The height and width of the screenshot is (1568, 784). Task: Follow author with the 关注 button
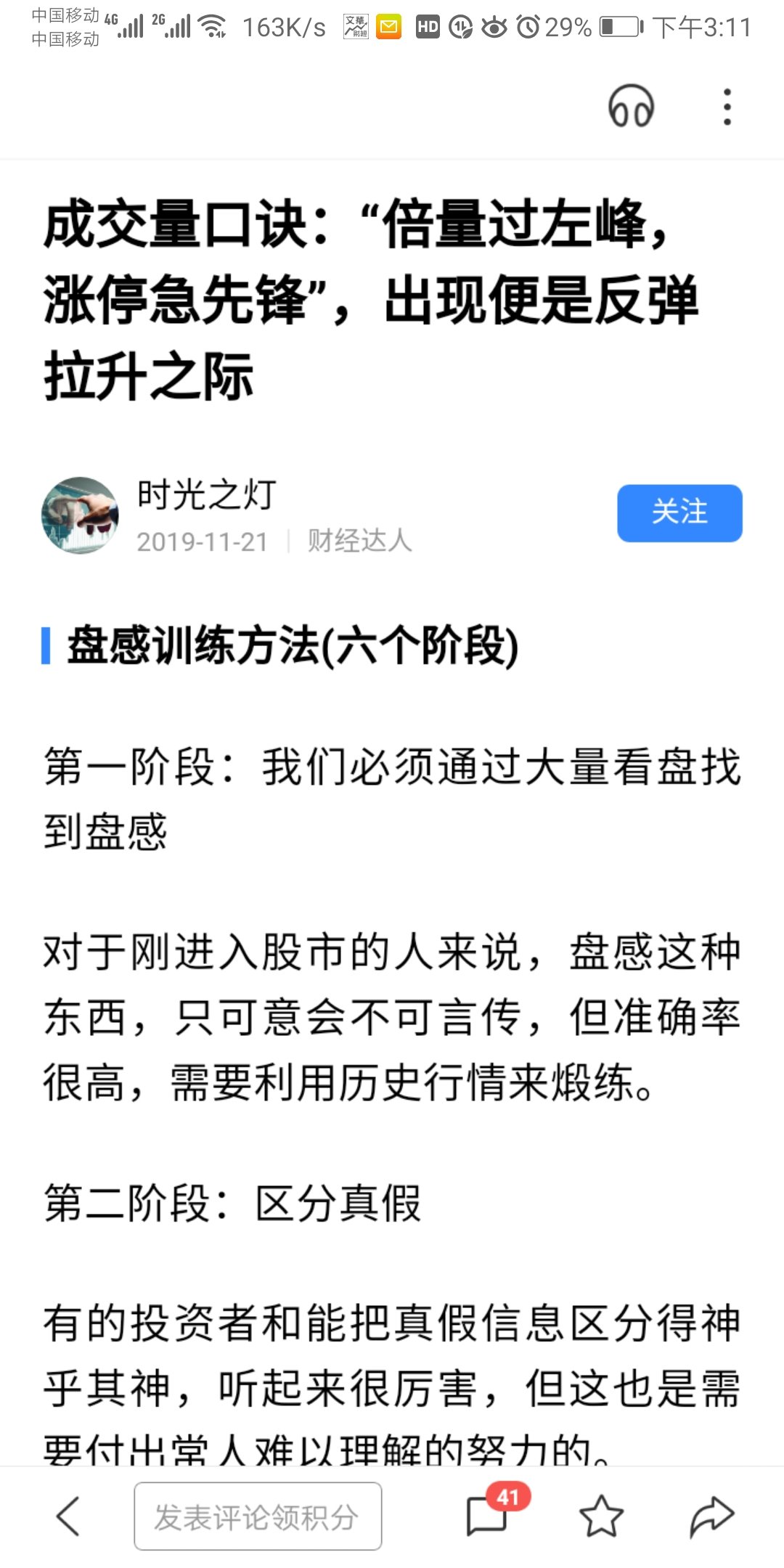click(x=679, y=513)
